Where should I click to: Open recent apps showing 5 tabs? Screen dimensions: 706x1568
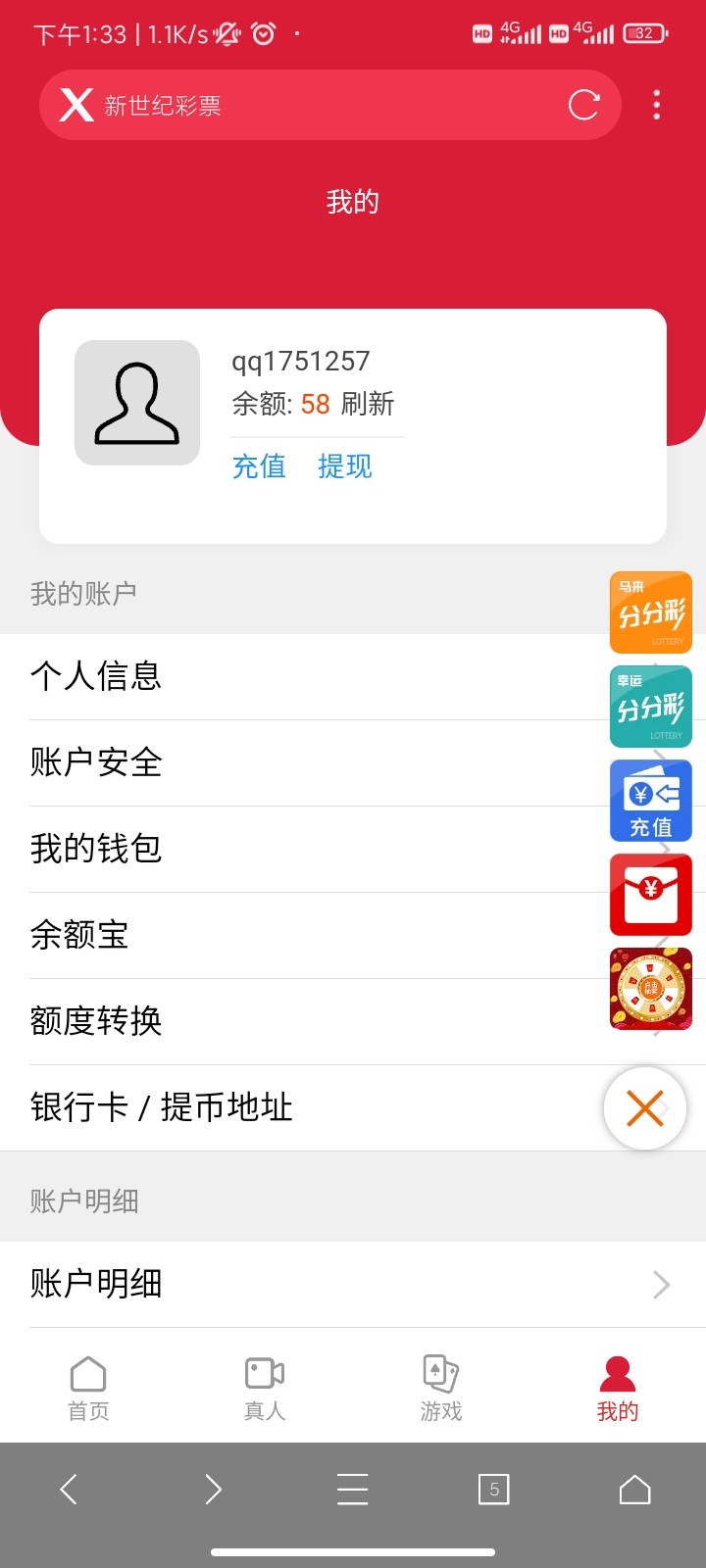[x=494, y=1490]
